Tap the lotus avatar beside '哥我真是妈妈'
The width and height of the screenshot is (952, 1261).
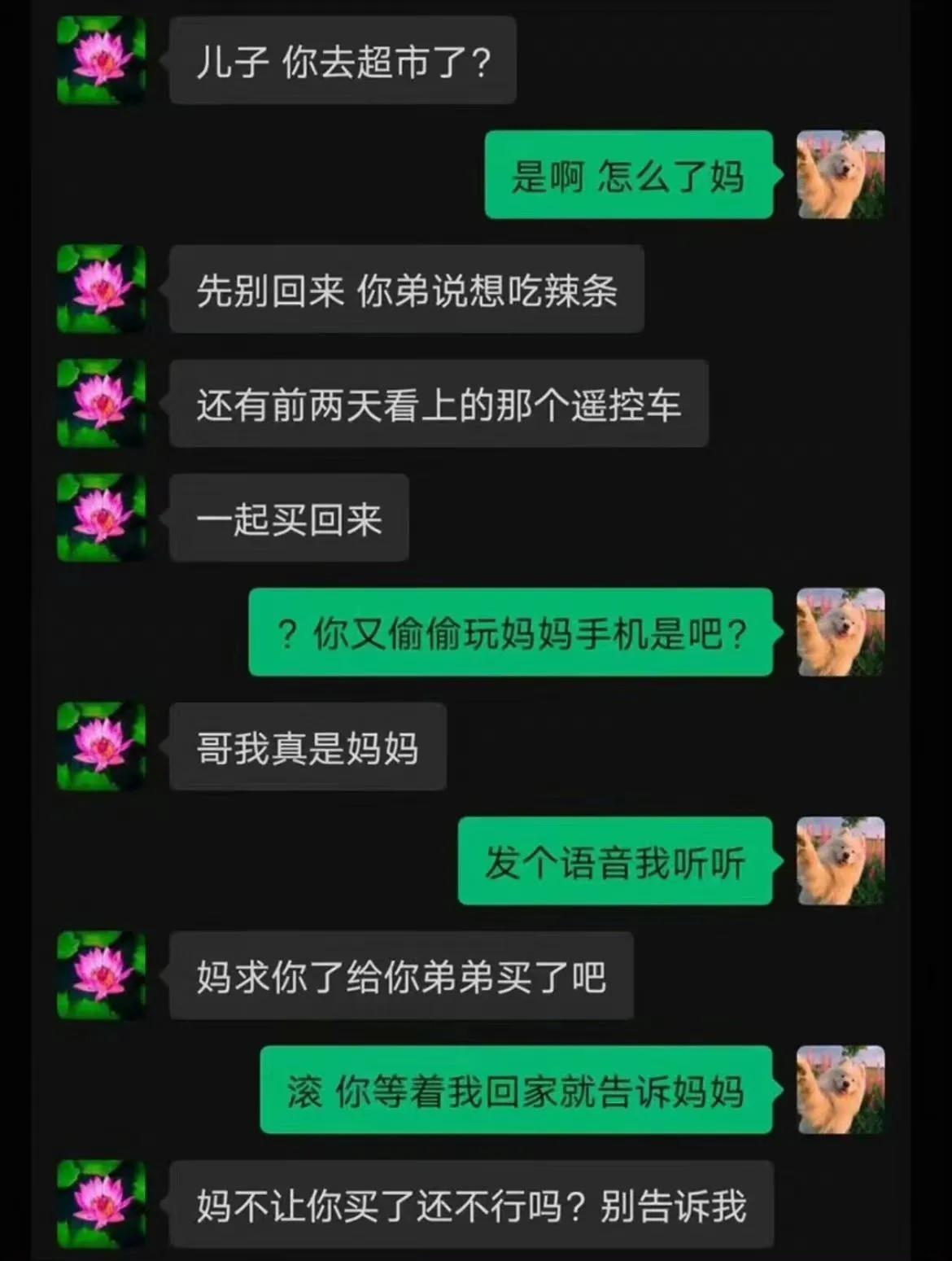pos(101,747)
